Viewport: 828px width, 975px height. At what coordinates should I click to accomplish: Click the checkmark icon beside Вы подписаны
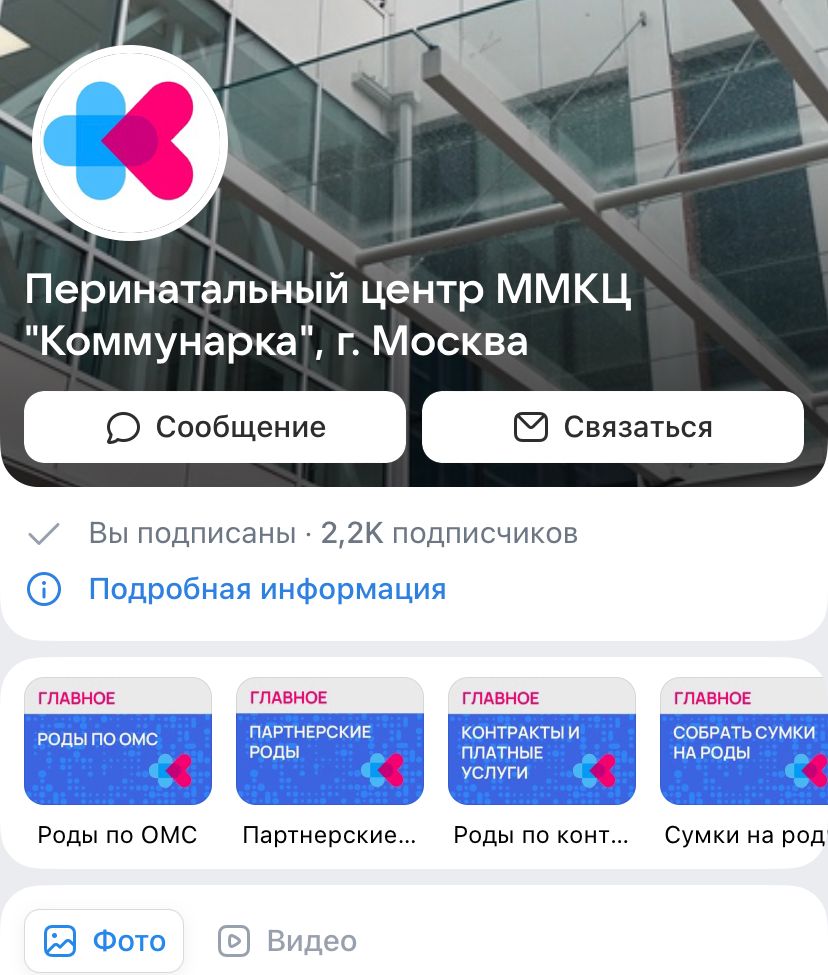[x=44, y=533]
